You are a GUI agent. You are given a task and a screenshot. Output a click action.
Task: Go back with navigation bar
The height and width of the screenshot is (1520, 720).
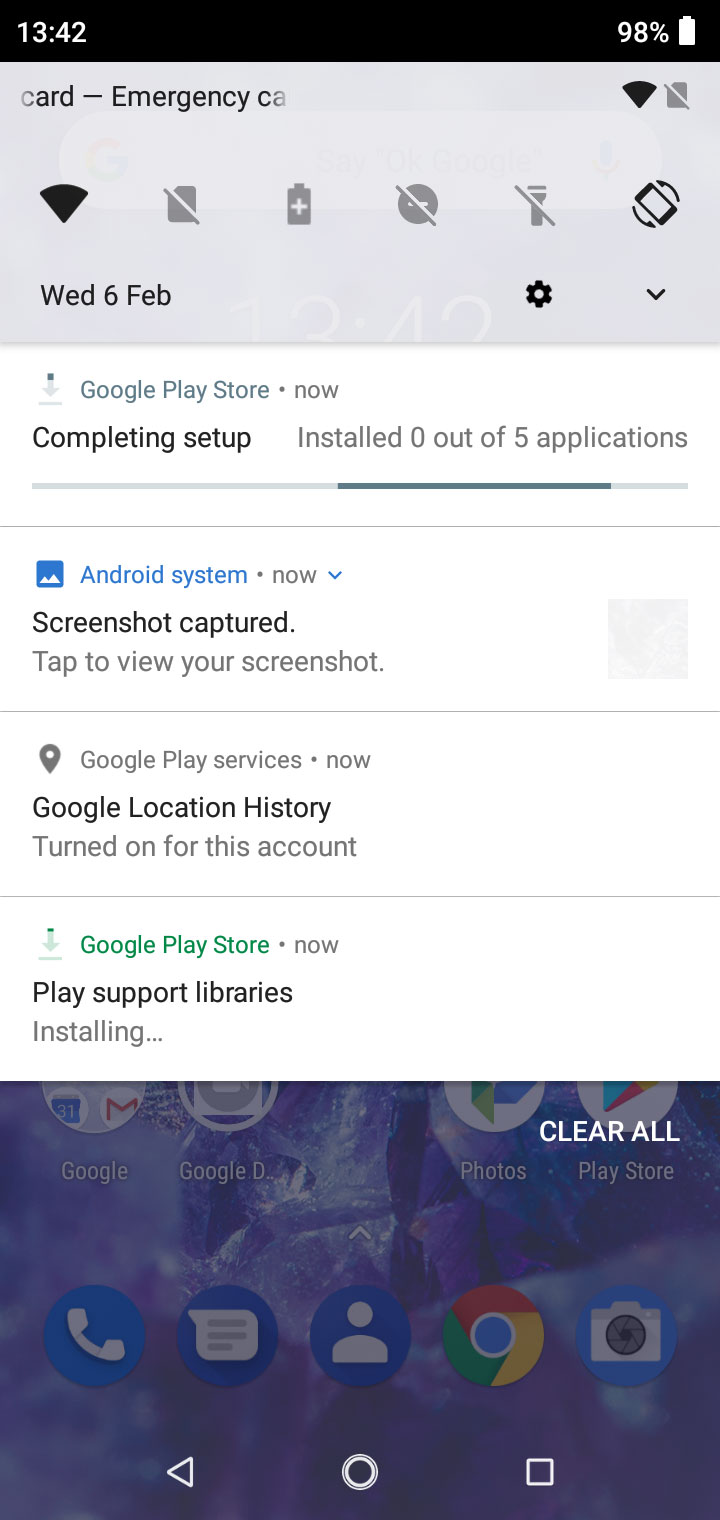click(180, 1471)
